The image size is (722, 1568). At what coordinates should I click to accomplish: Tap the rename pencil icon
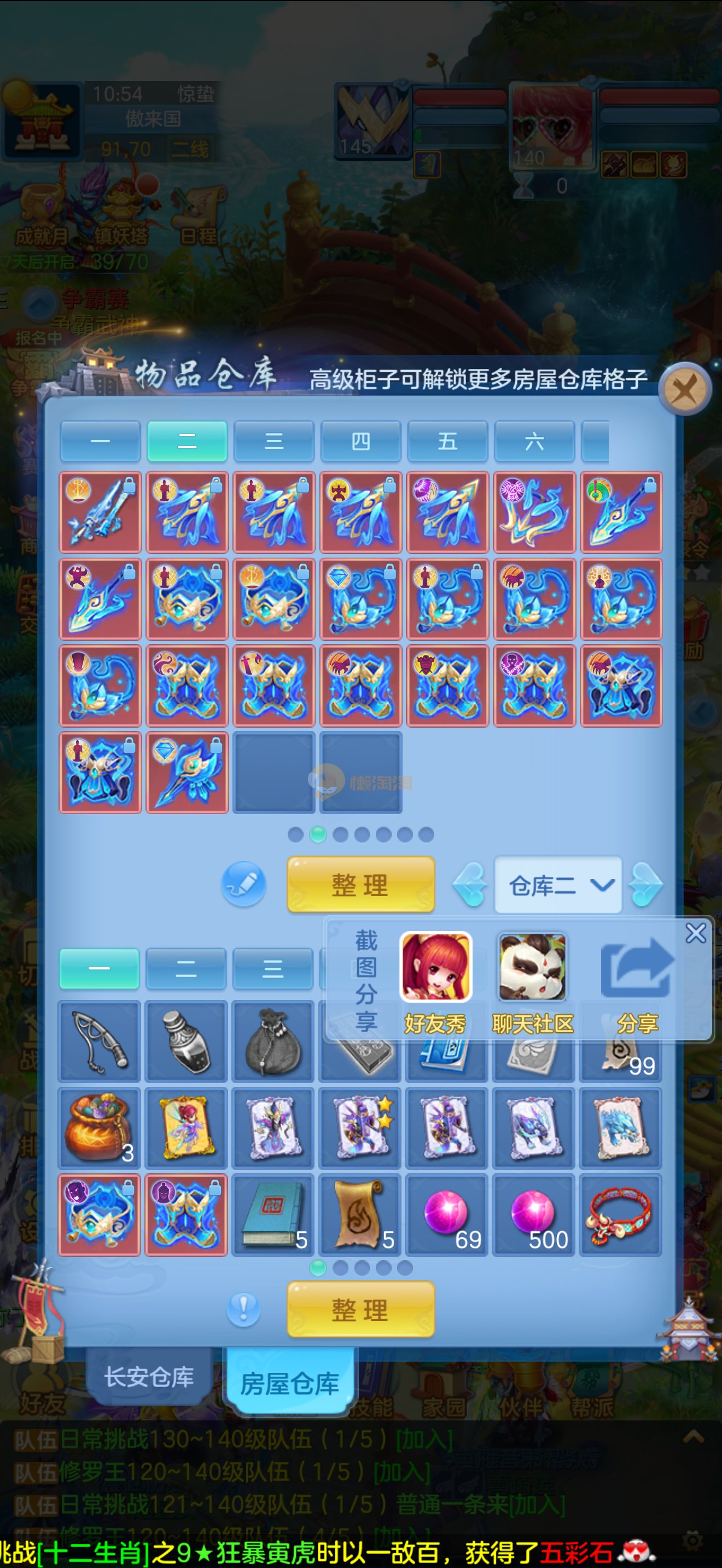(243, 884)
